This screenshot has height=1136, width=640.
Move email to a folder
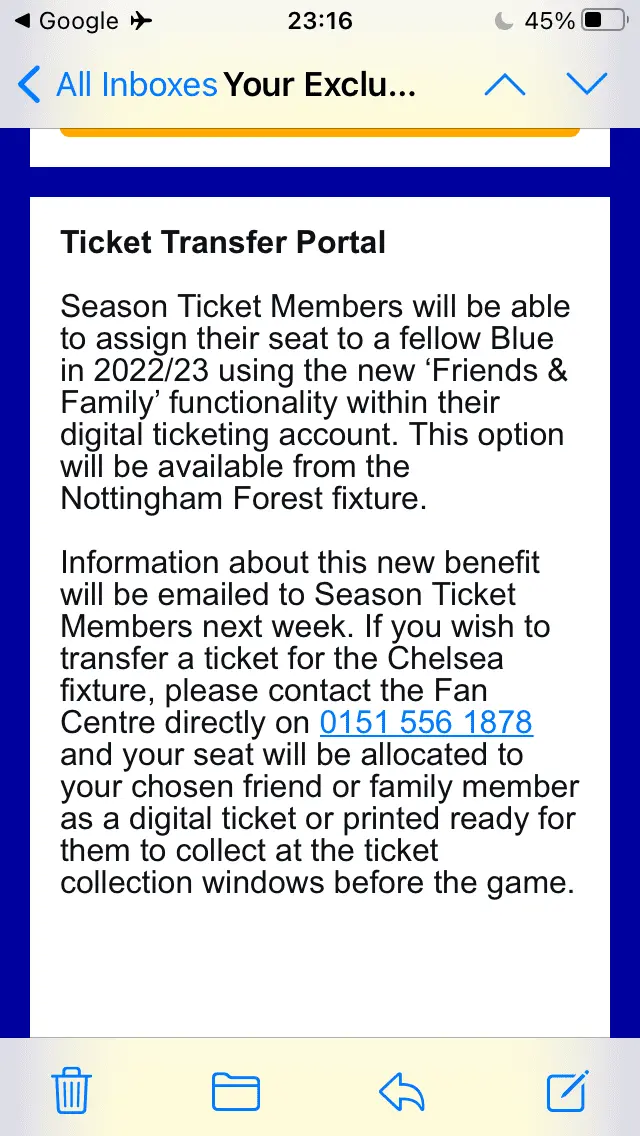pyautogui.click(x=236, y=1090)
